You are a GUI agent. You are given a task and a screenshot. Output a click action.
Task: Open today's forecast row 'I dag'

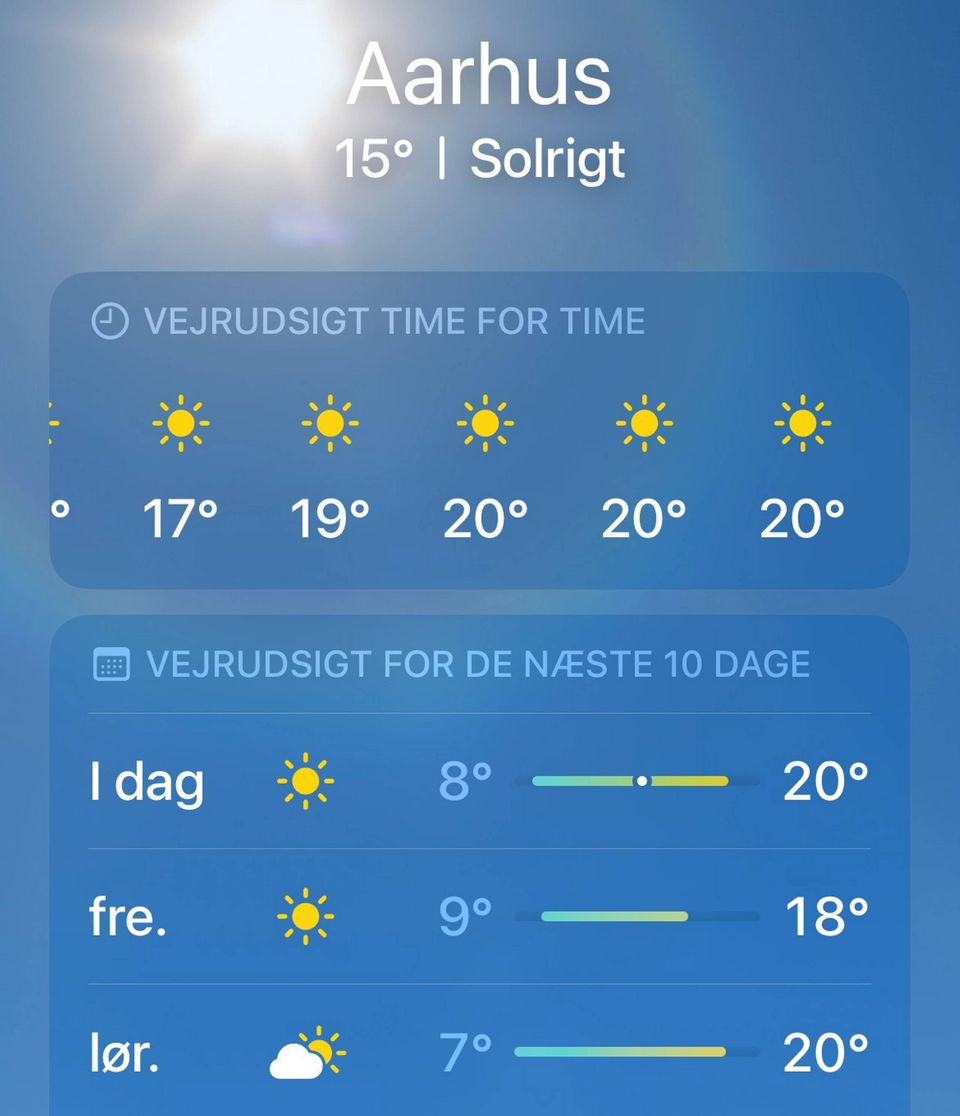[x=480, y=781]
